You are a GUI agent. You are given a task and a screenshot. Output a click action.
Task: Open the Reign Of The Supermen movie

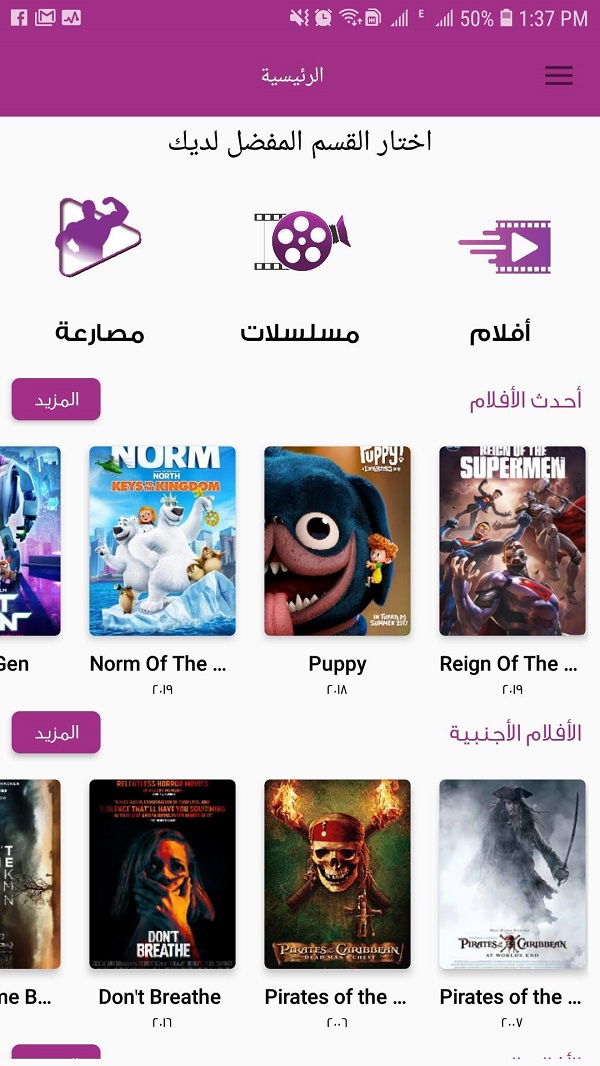[512, 541]
